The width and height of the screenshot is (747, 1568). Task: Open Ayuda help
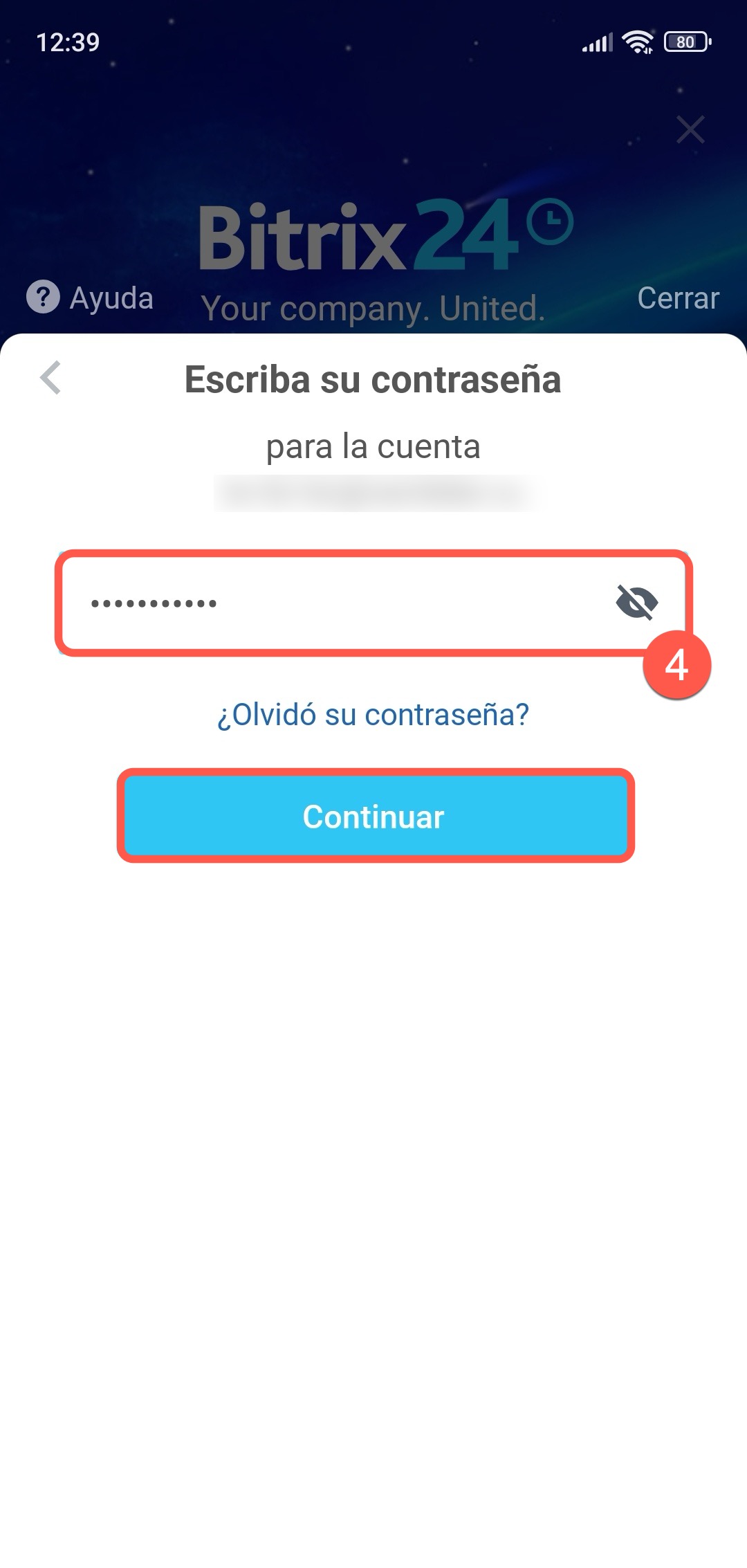90,298
